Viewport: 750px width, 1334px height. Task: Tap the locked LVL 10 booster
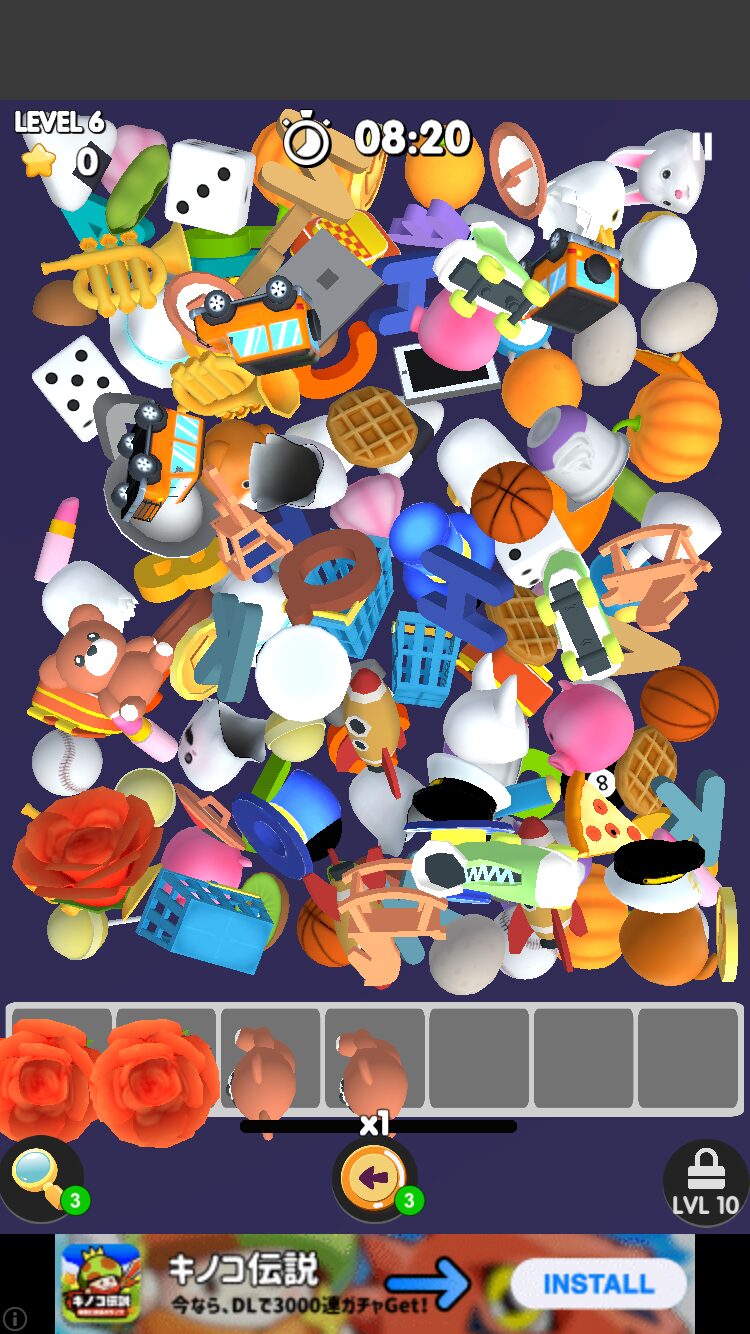coord(704,1182)
